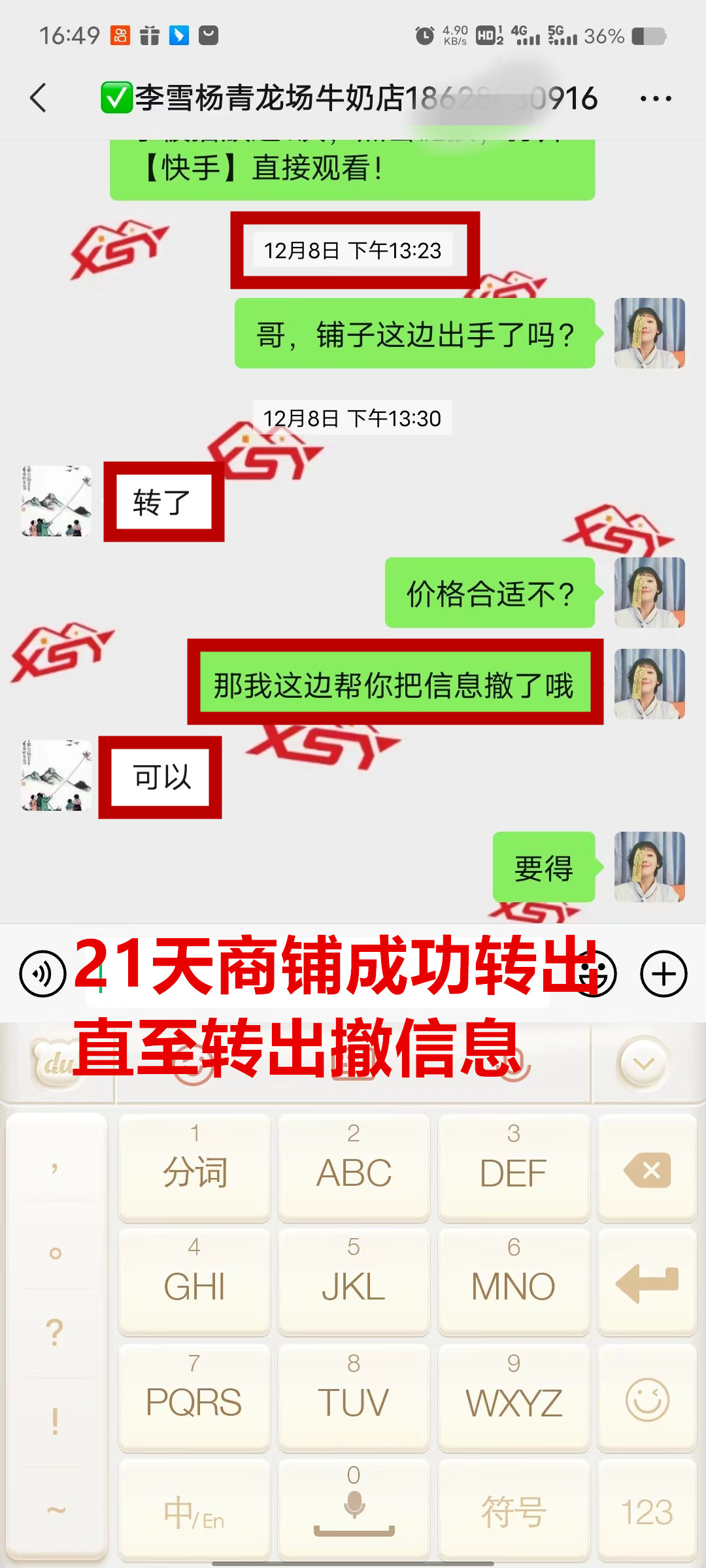Go back from this chat
The image size is (706, 1568).
point(39,98)
